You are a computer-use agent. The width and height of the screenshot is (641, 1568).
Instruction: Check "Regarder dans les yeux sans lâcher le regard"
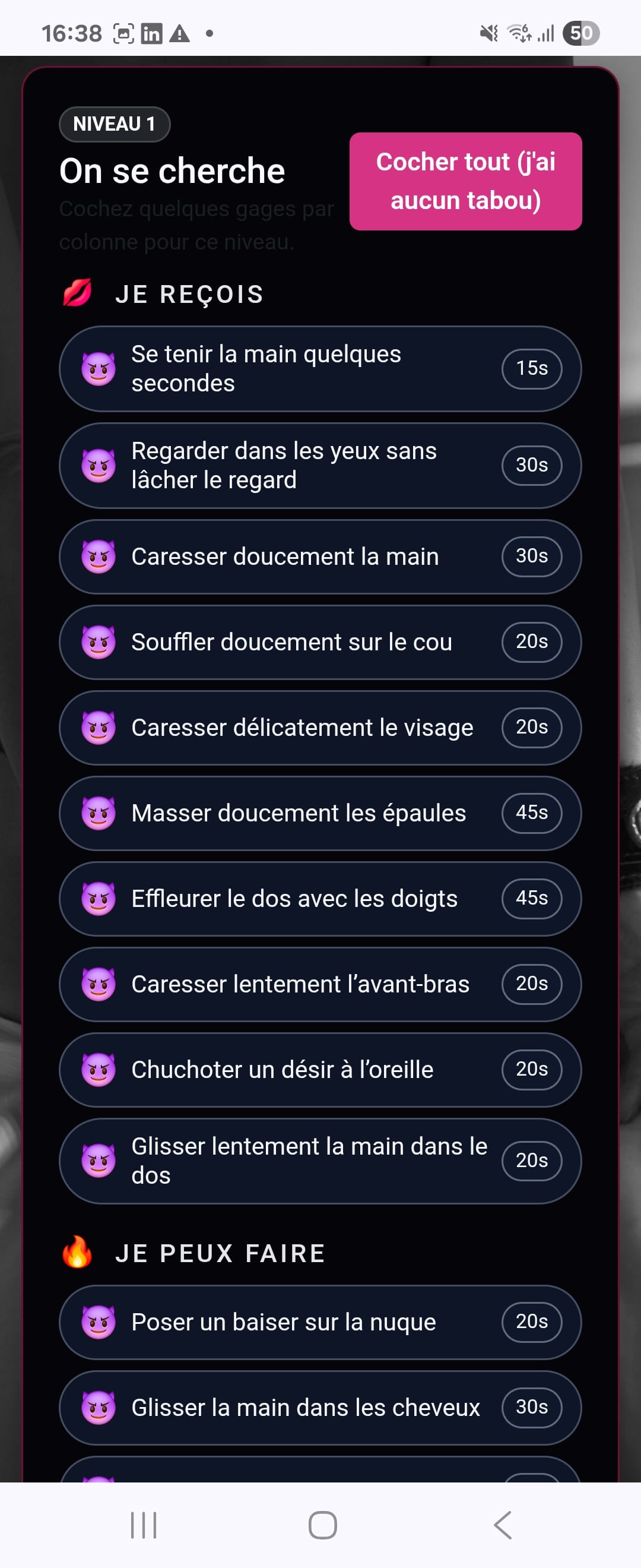coord(320,466)
